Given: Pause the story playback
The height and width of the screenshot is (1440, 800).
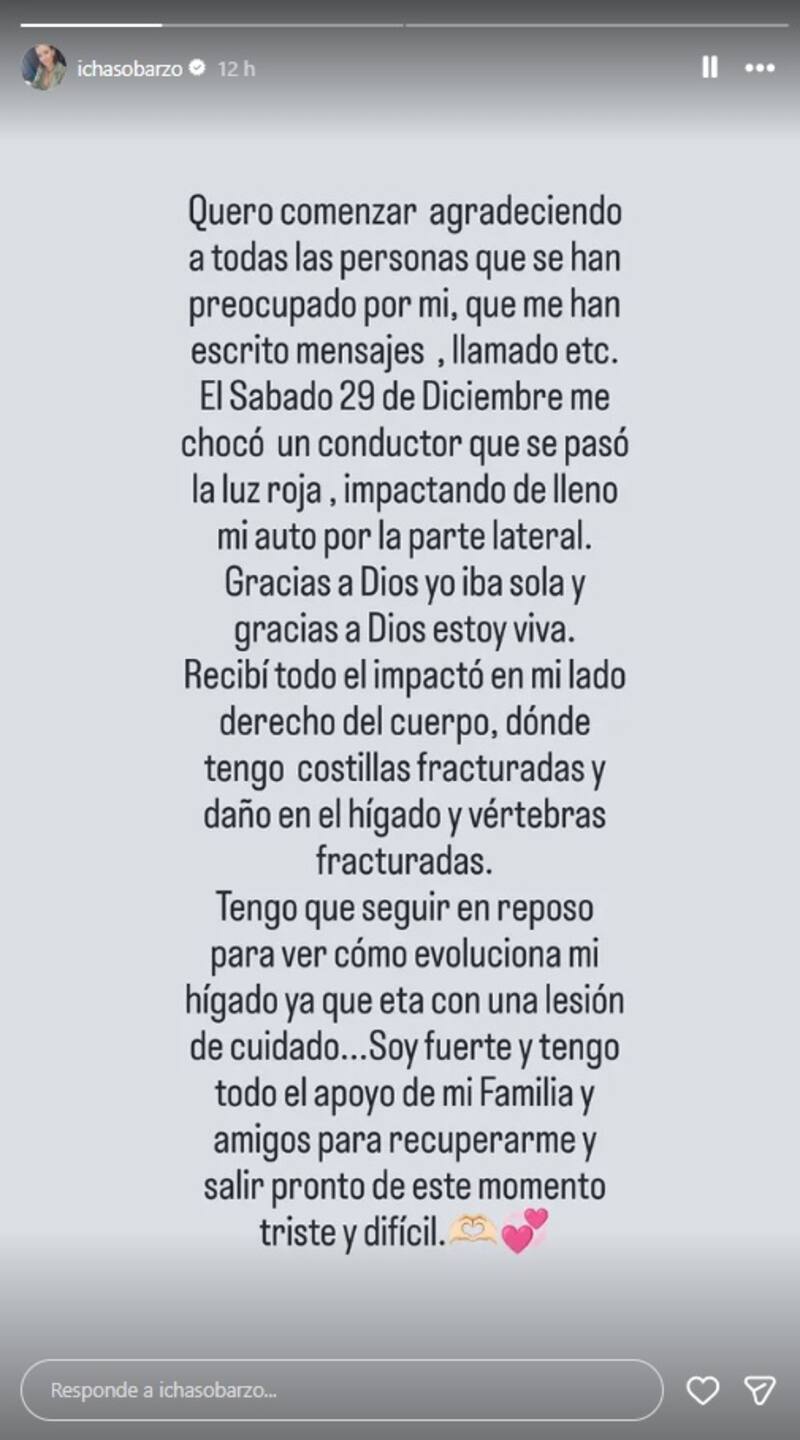Looking at the screenshot, I should point(710,67).
